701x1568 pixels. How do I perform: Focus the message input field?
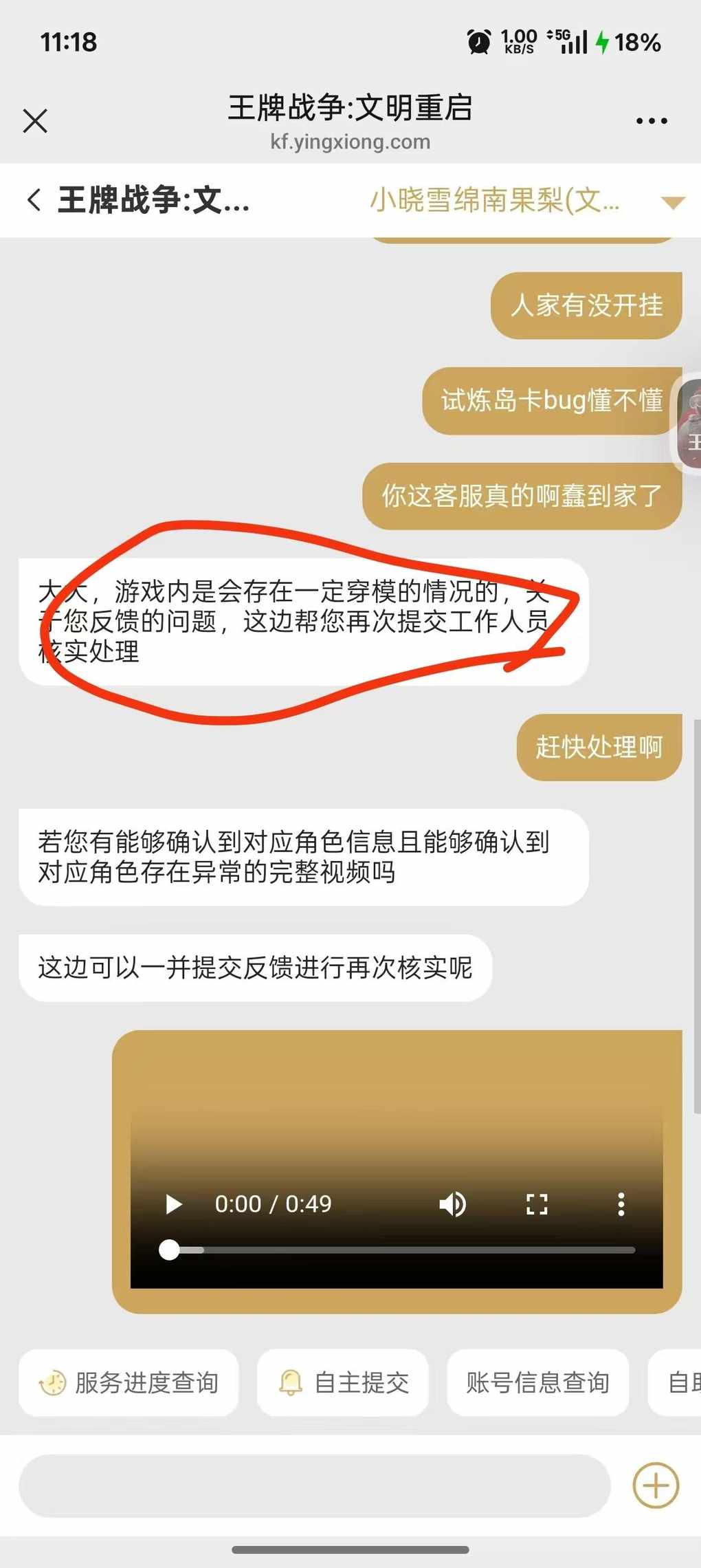(x=314, y=1485)
